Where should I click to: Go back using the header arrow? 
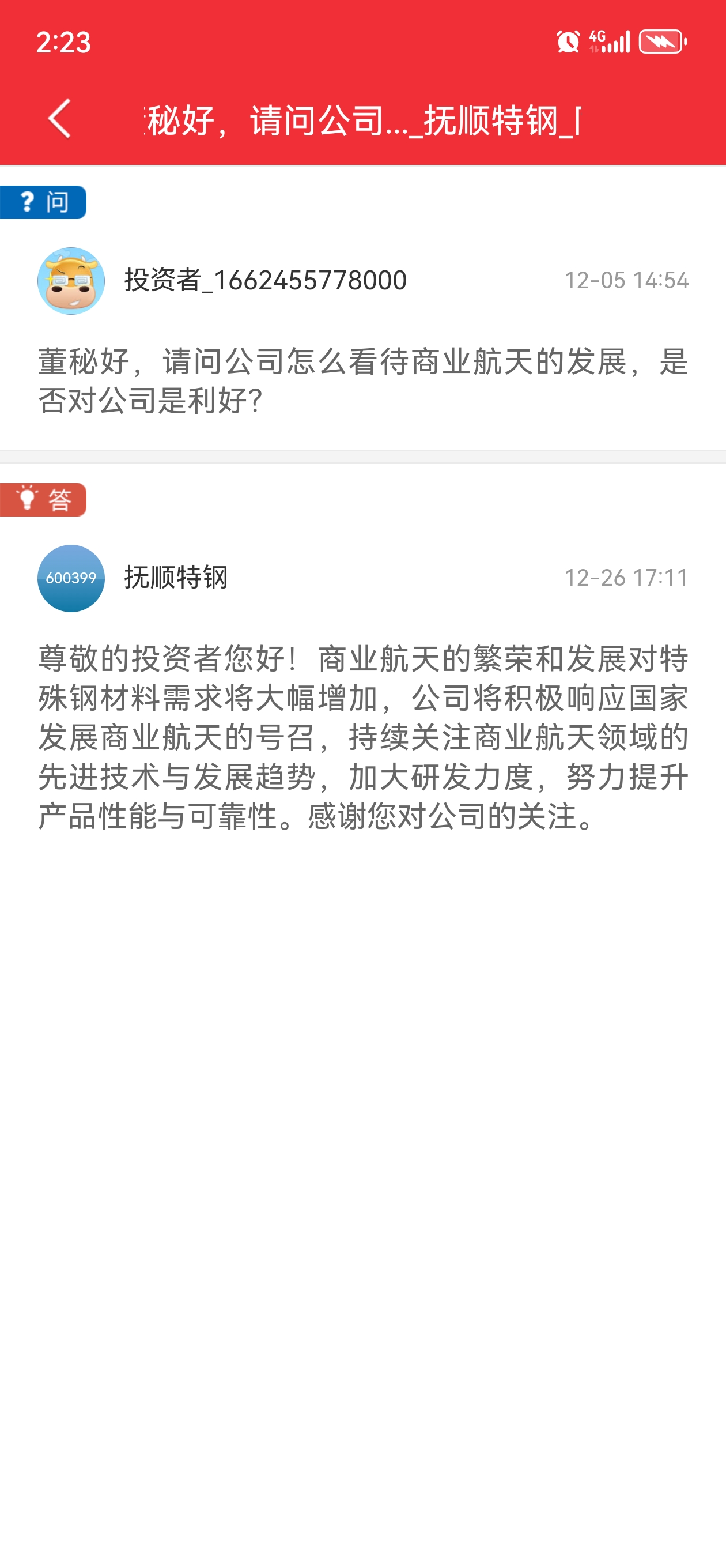tap(60, 118)
